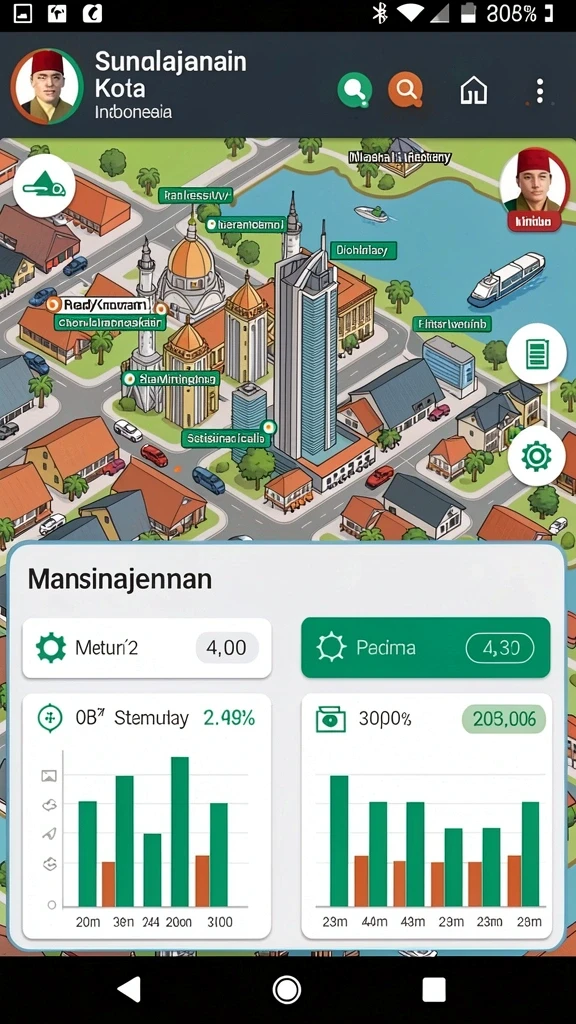Open the three-dot overflow menu

539,91
